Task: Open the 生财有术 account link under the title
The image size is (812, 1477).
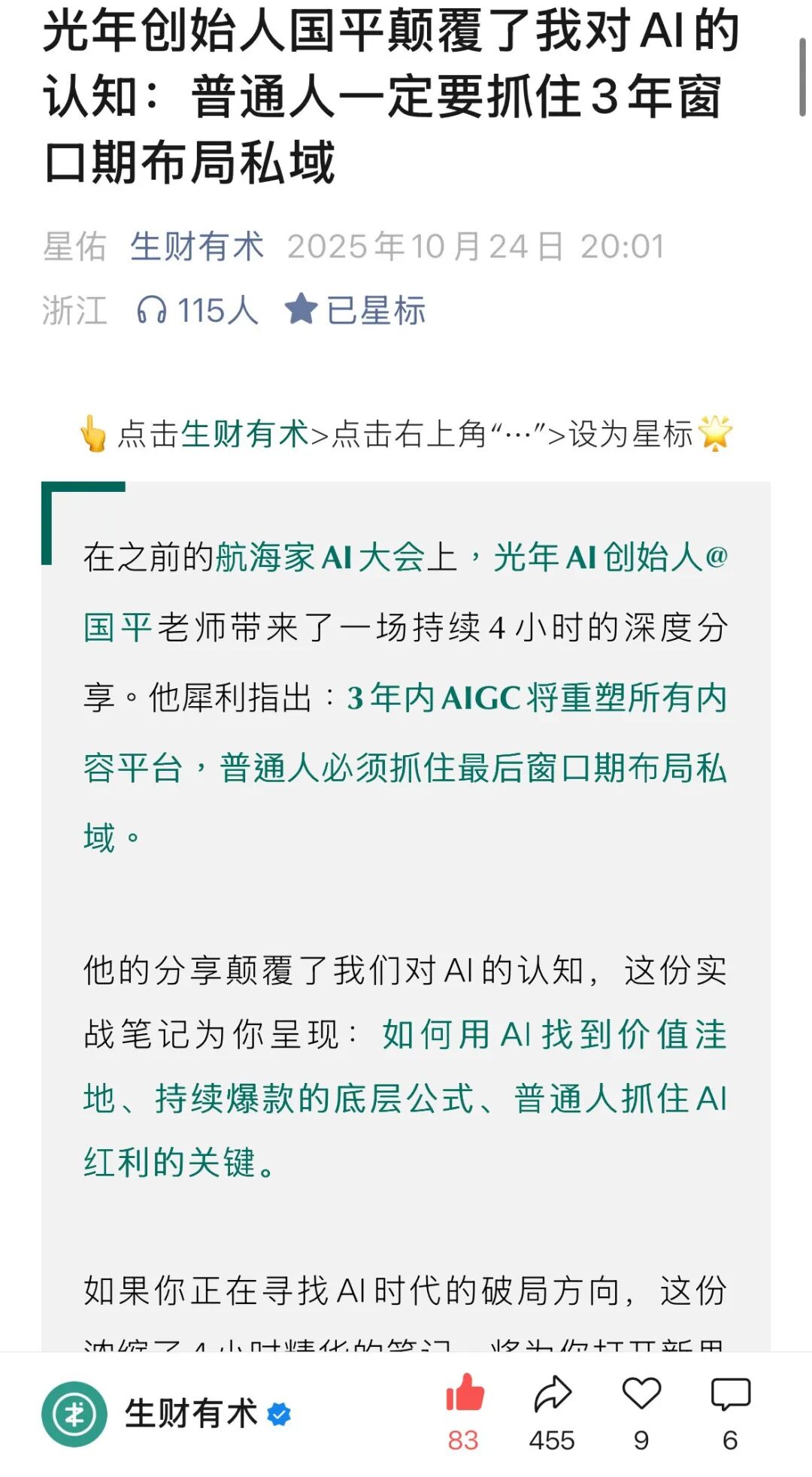Action: point(197,247)
